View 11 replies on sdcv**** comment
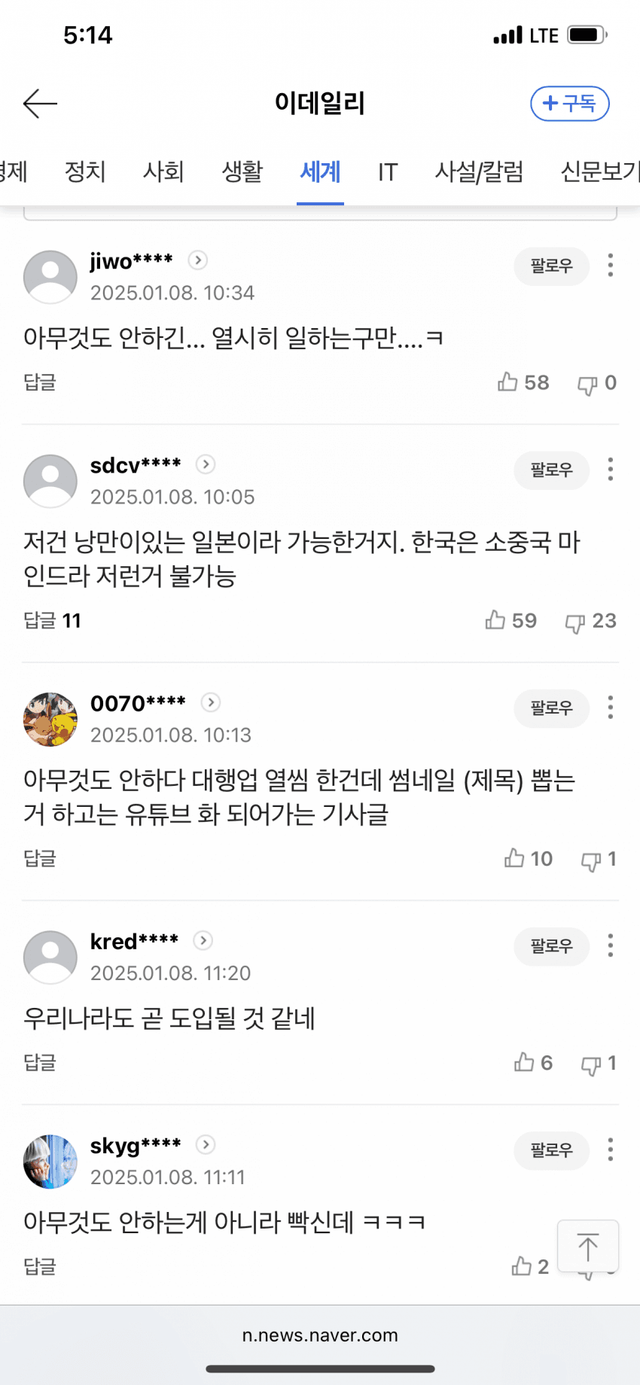The height and width of the screenshot is (1385, 640). click(x=52, y=621)
